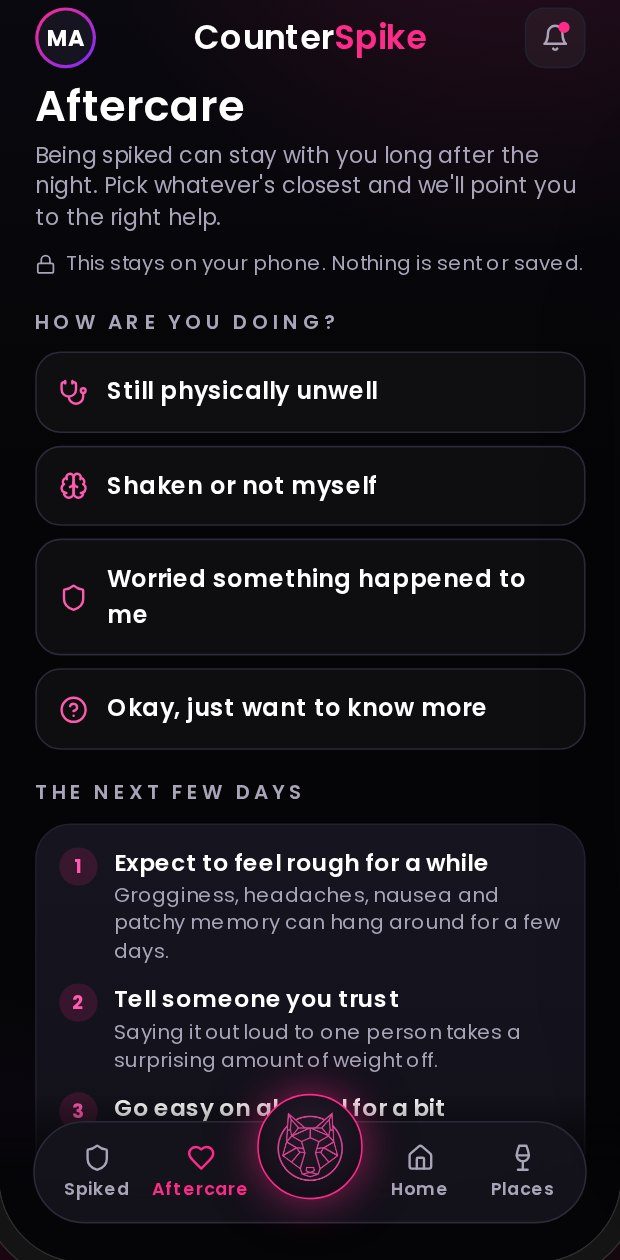Select Okay, just want to know more

tap(310, 709)
